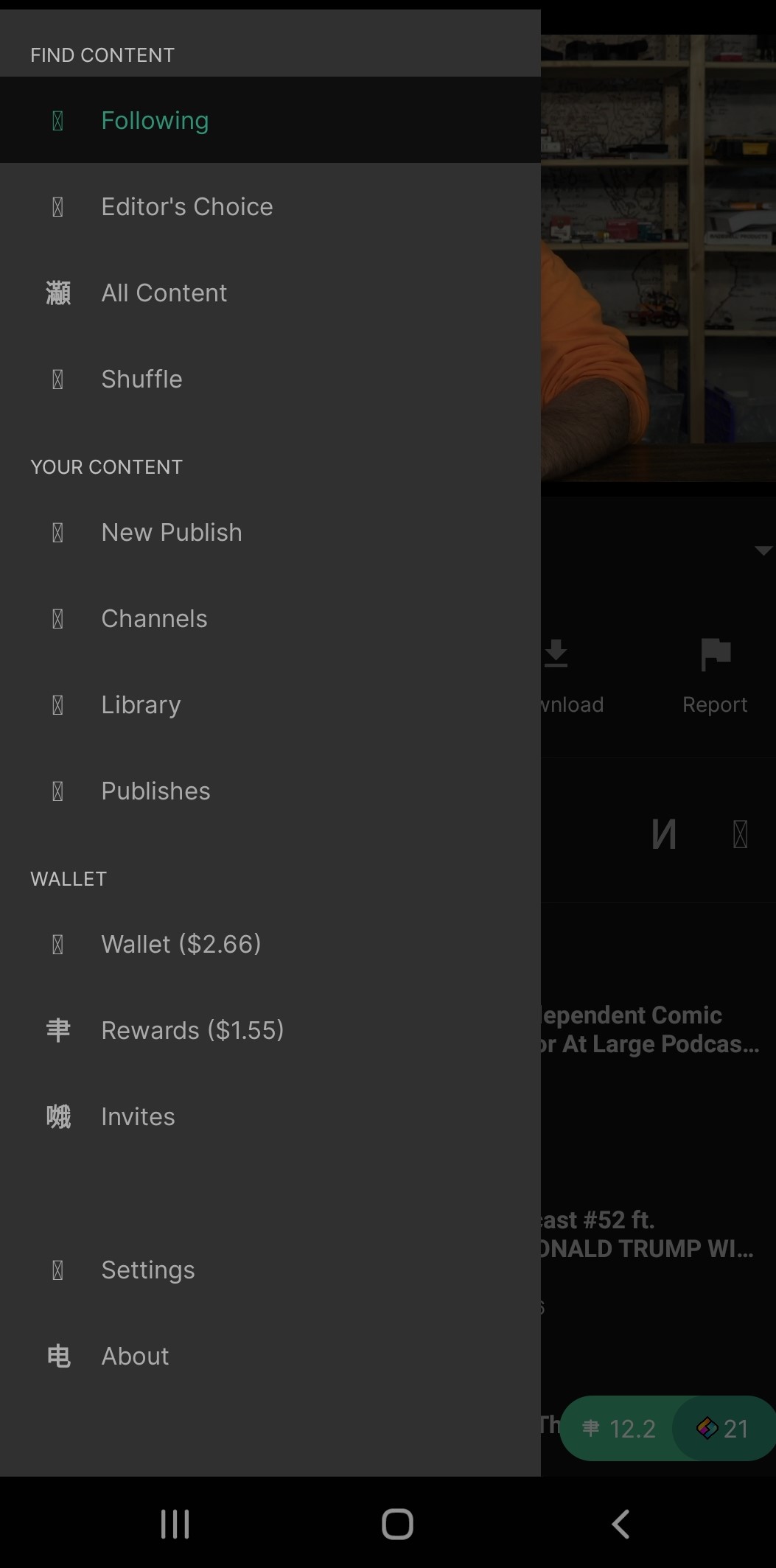Select Shuffle in the drawer
The image size is (776, 1568).
point(270,379)
